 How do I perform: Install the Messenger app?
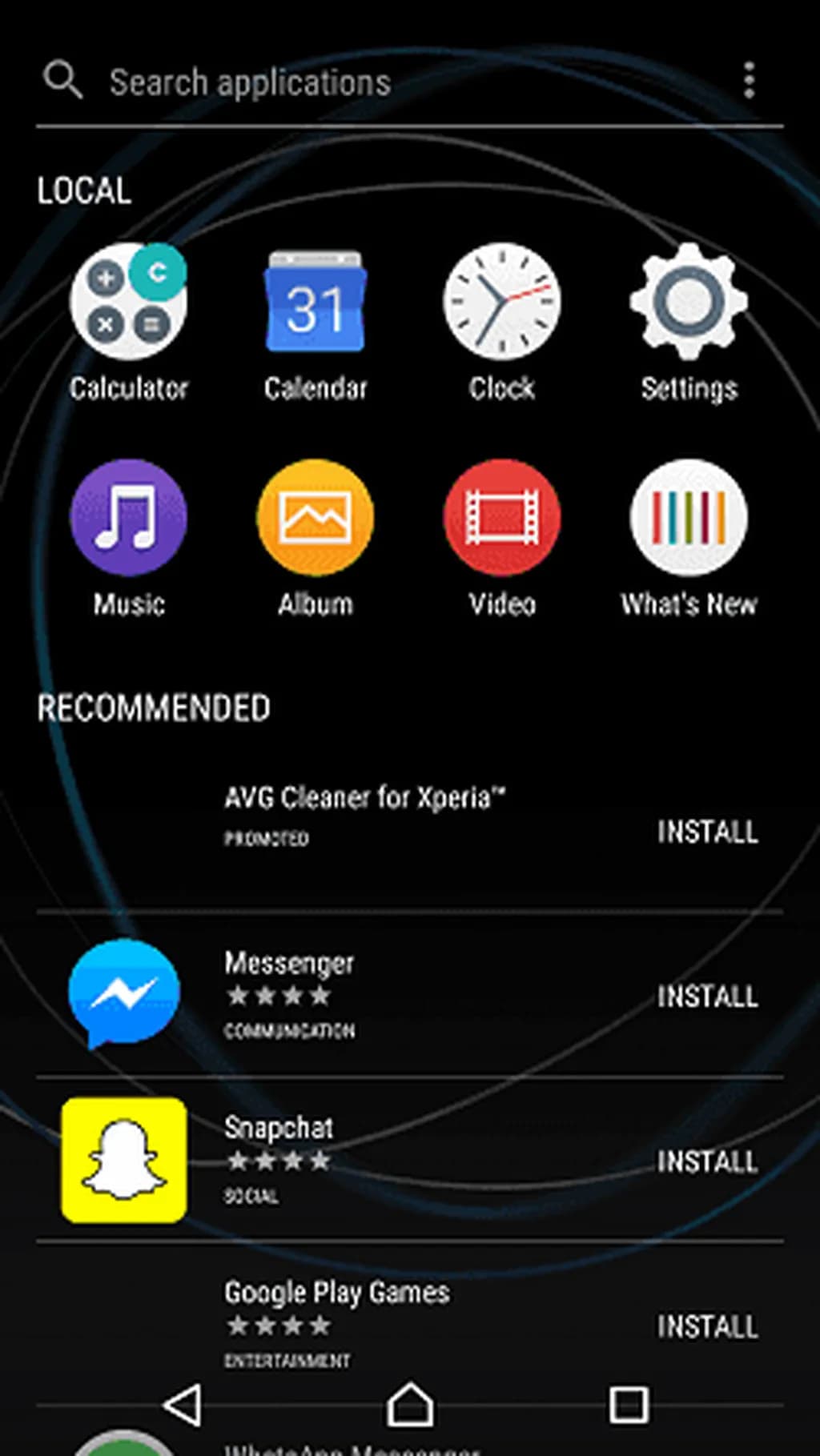pyautogui.click(x=707, y=997)
